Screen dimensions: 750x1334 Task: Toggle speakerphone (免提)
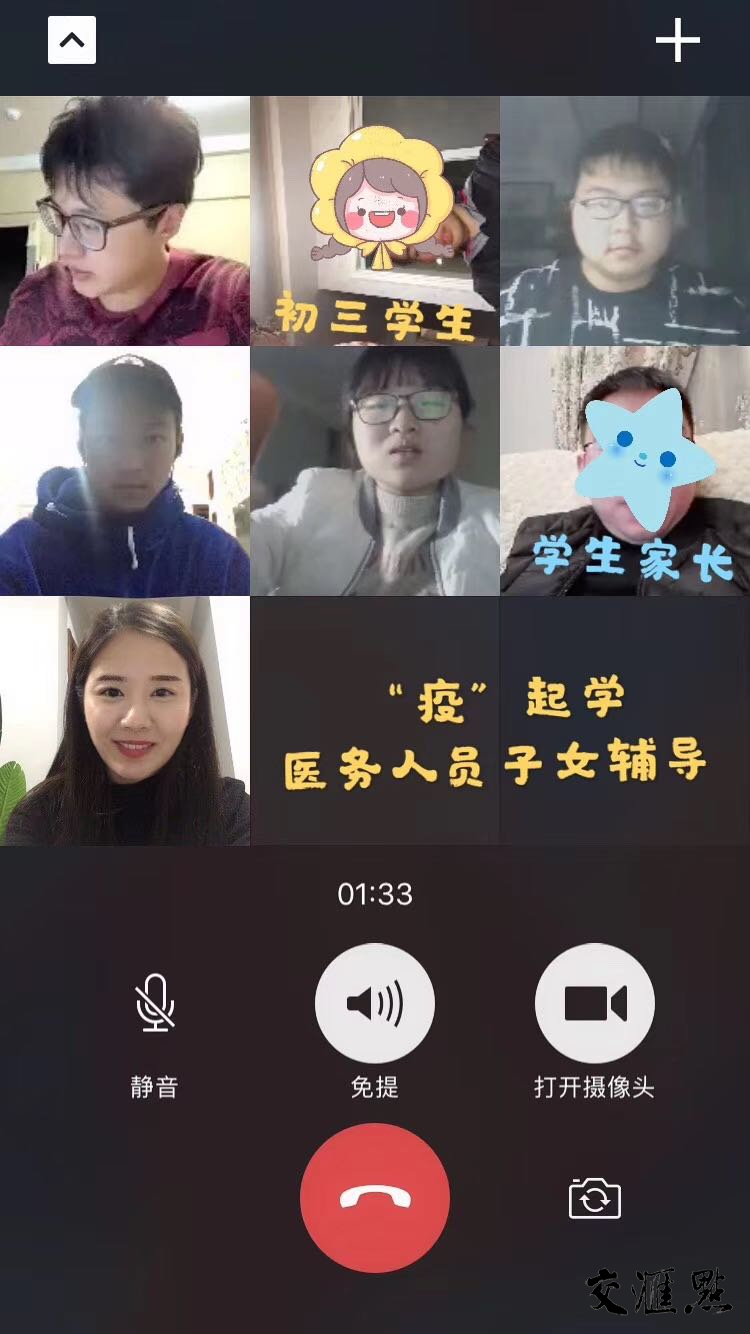[375, 1003]
